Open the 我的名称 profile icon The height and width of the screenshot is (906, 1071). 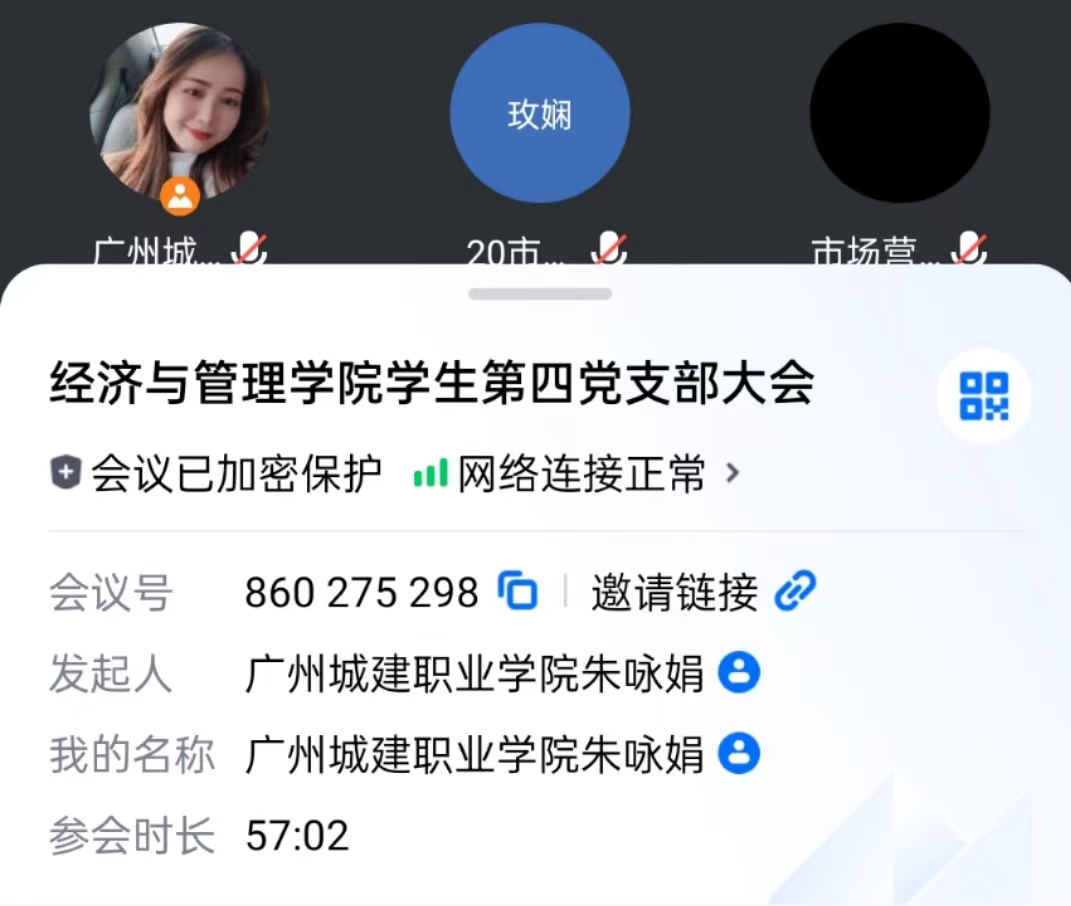pos(739,753)
